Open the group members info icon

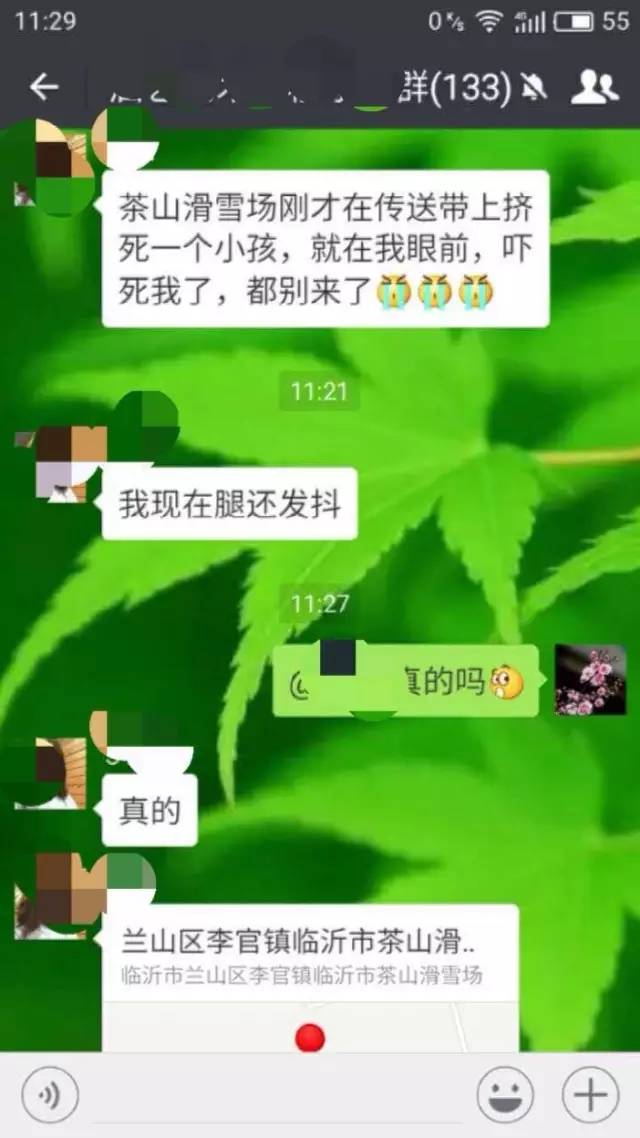point(594,88)
